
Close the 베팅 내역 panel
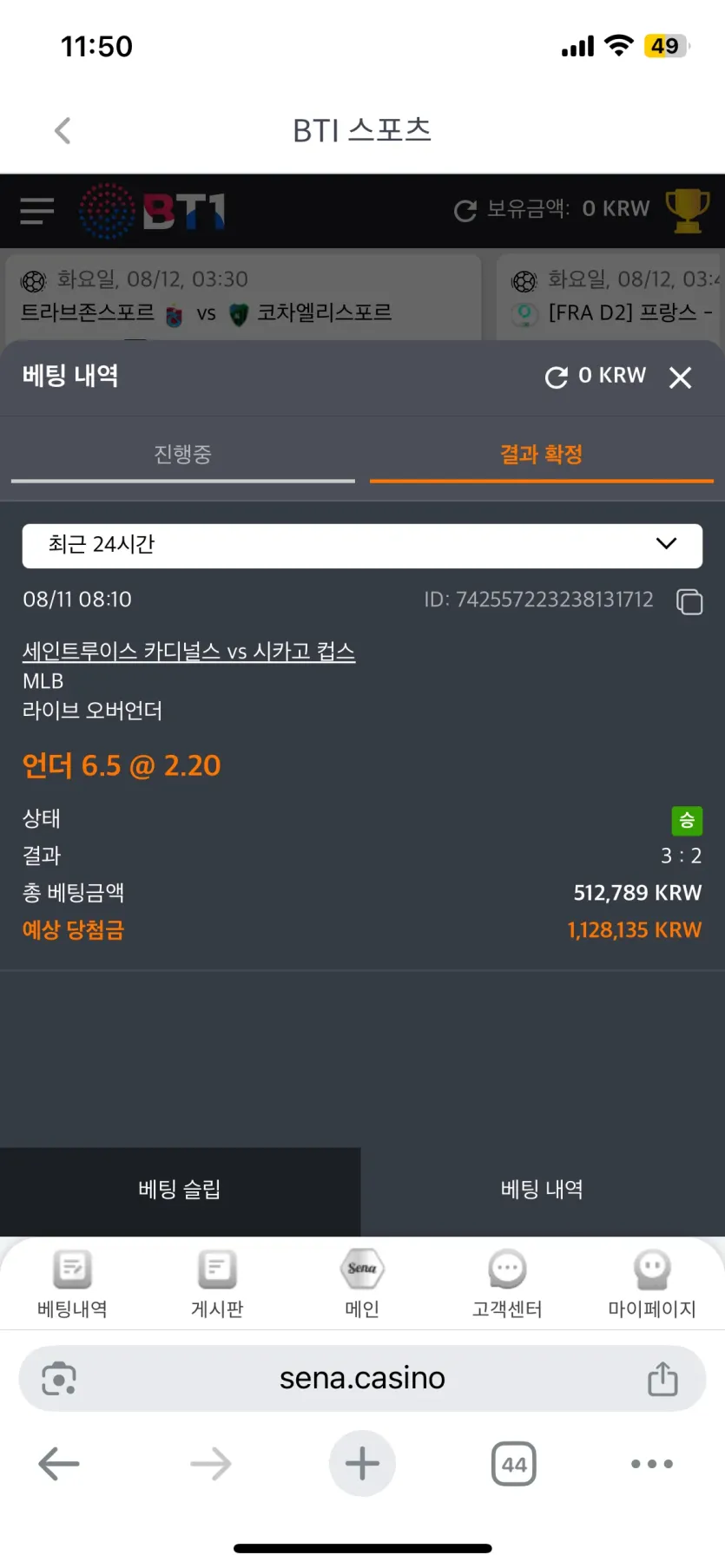tap(680, 377)
